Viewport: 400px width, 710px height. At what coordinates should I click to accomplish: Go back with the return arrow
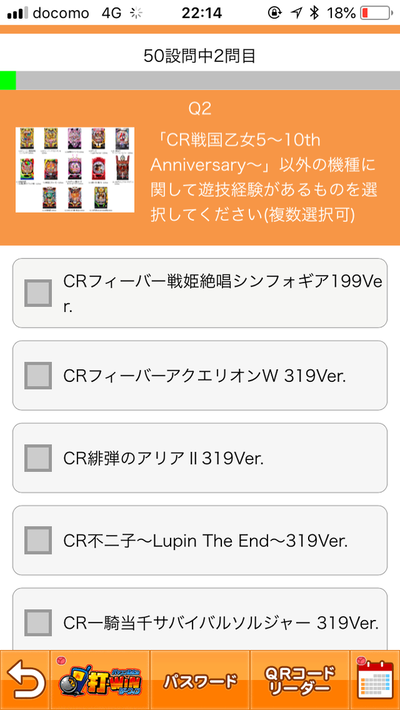pyautogui.click(x=25, y=681)
